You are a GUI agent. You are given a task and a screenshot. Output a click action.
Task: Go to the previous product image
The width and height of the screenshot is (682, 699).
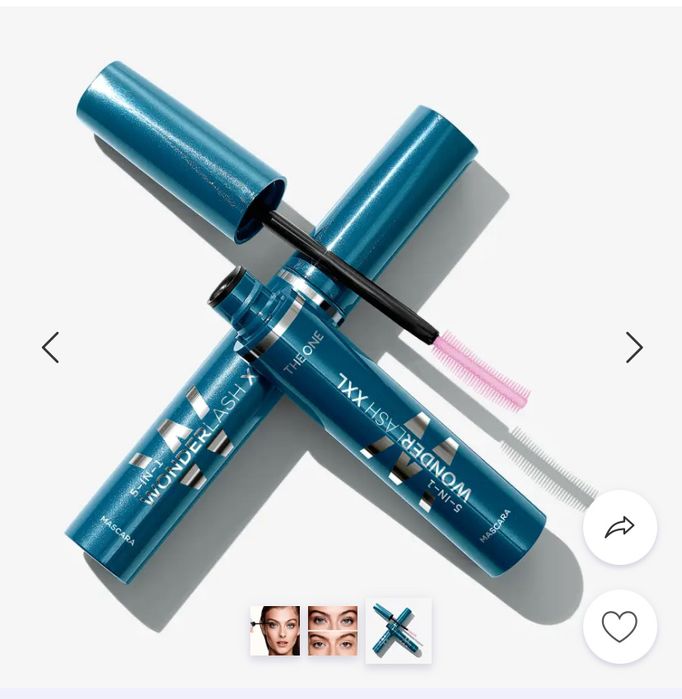click(51, 347)
